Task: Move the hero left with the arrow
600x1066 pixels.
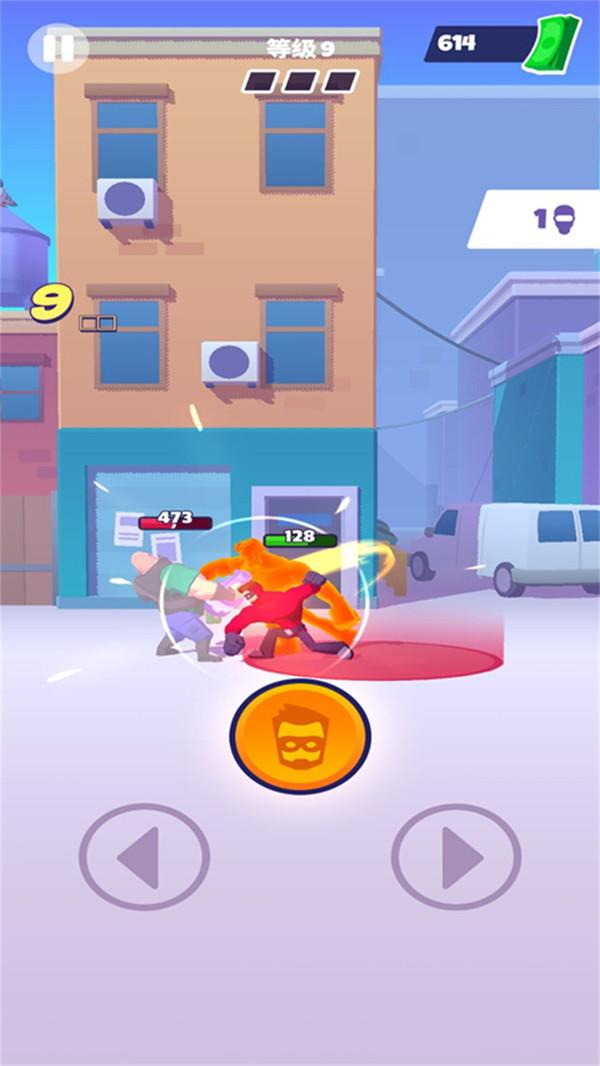Action: tap(144, 857)
